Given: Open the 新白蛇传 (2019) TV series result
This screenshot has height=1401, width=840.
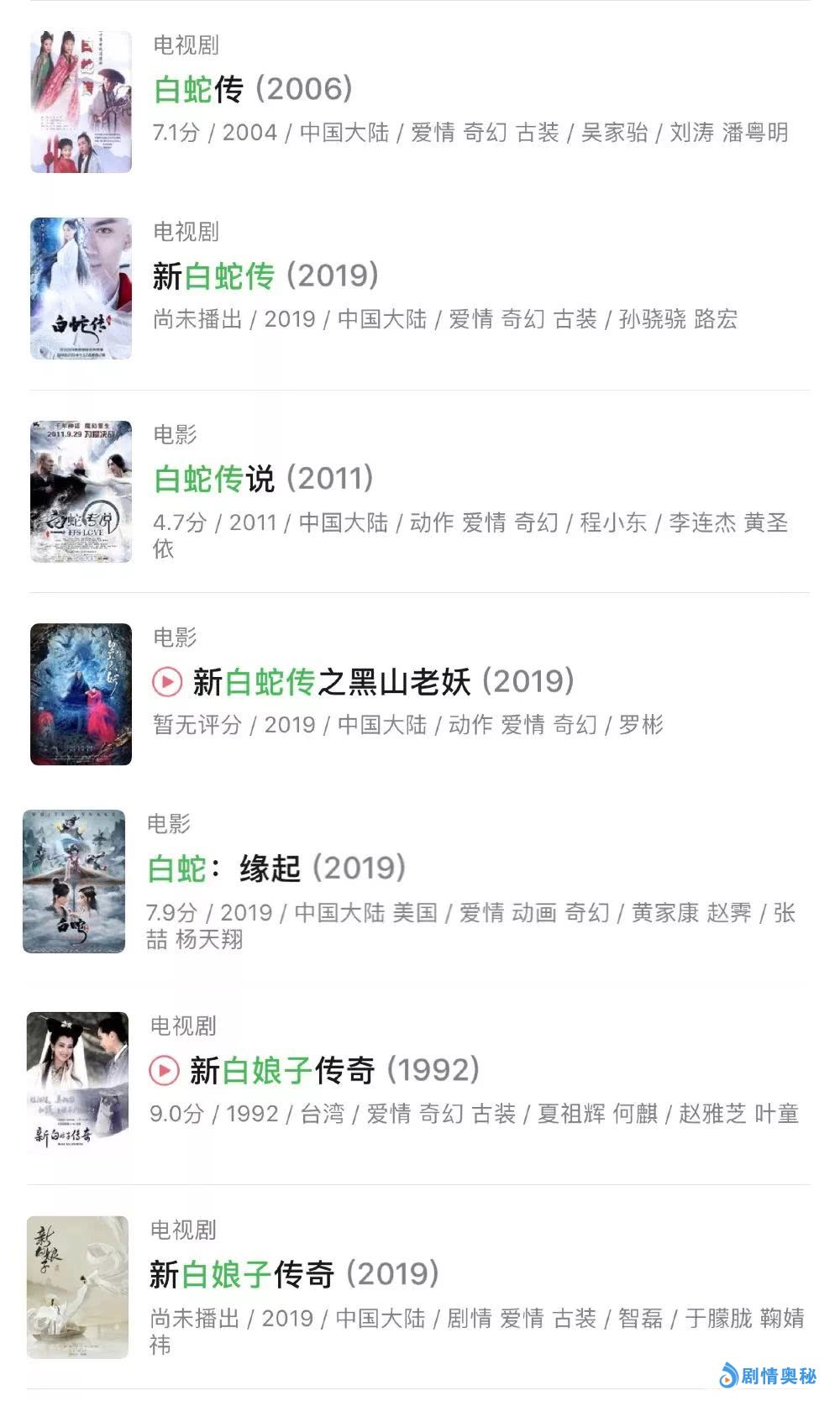Looking at the screenshot, I should coord(265,276).
